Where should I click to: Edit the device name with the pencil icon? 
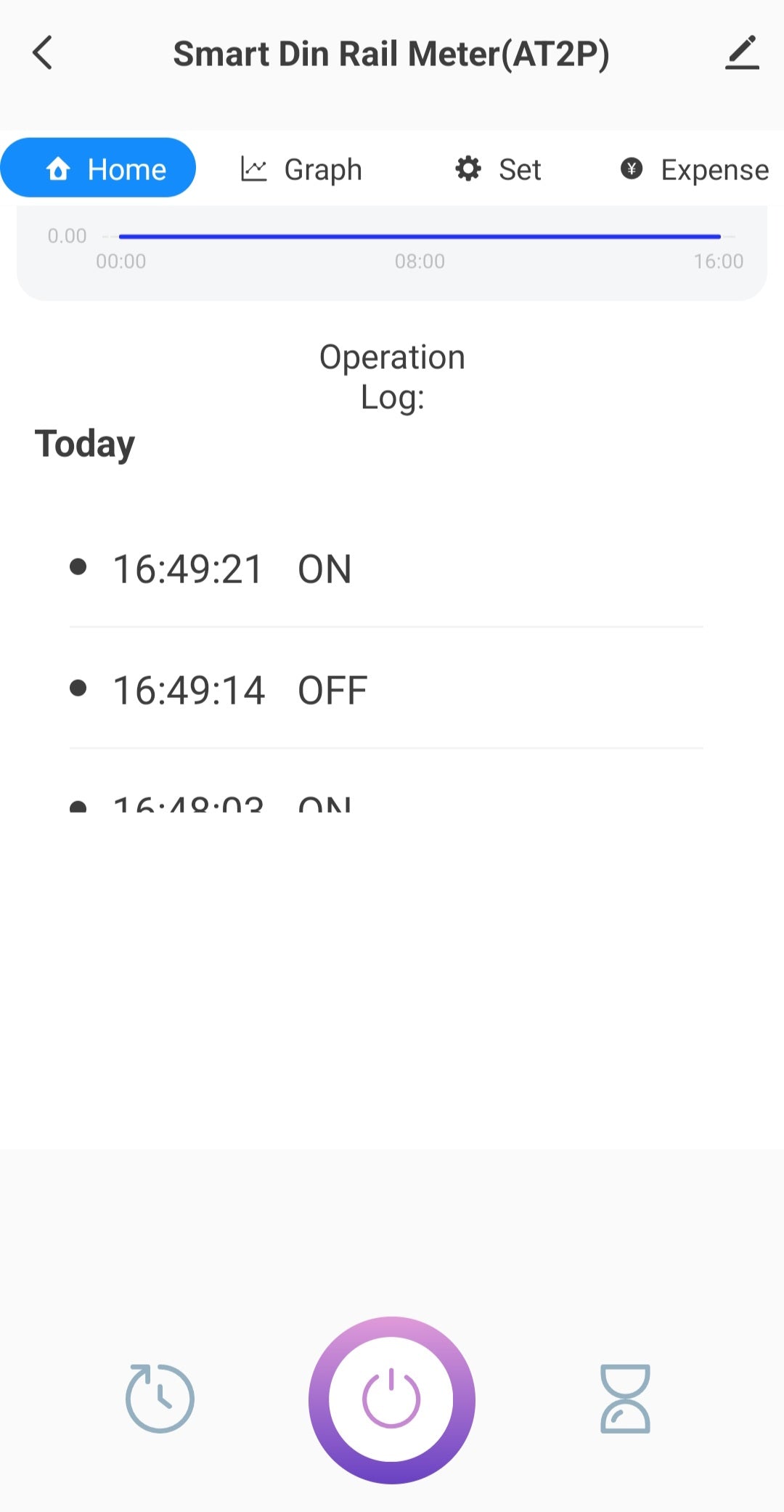[741, 53]
